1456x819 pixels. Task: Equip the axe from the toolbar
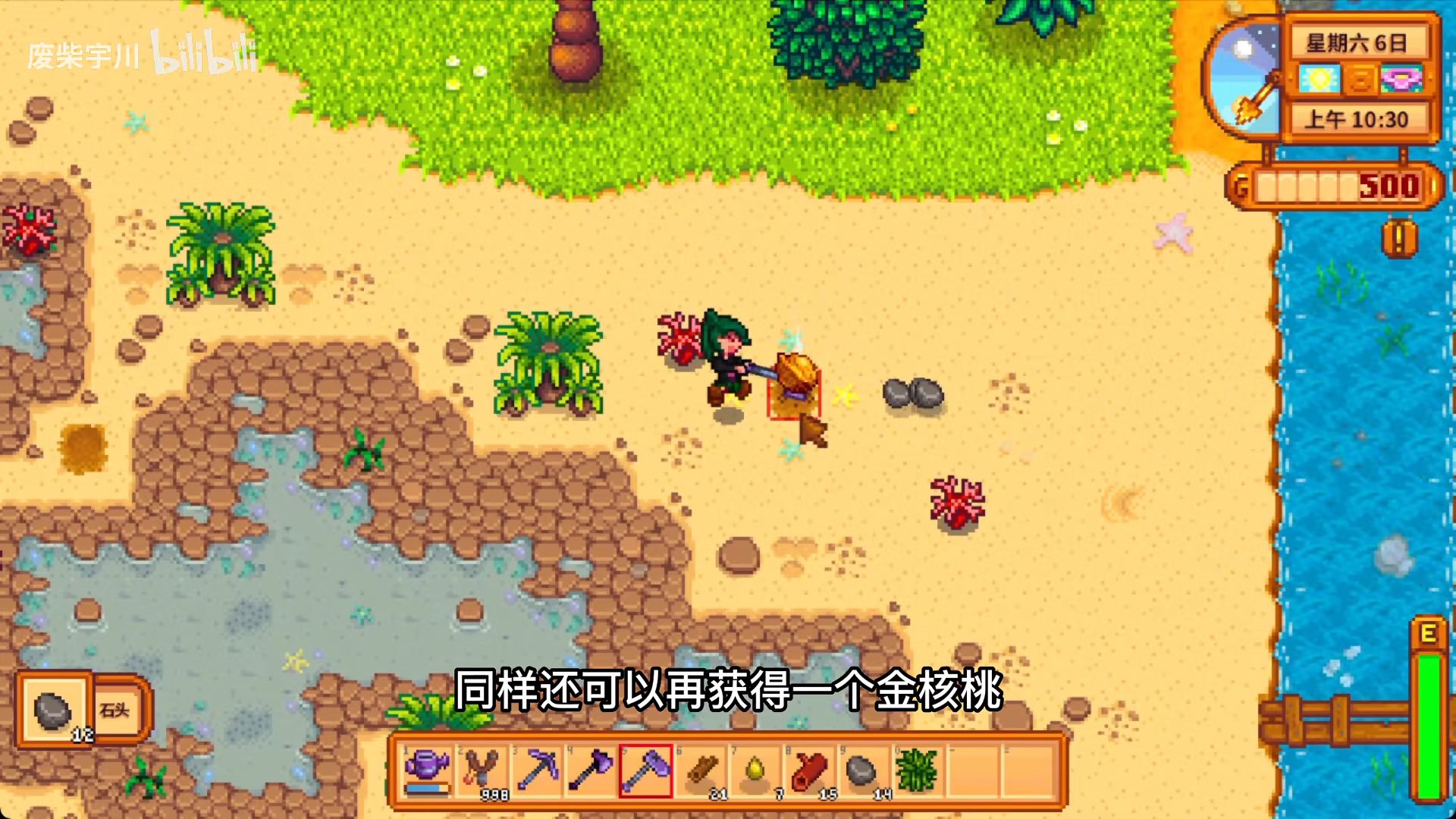pyautogui.click(x=591, y=771)
